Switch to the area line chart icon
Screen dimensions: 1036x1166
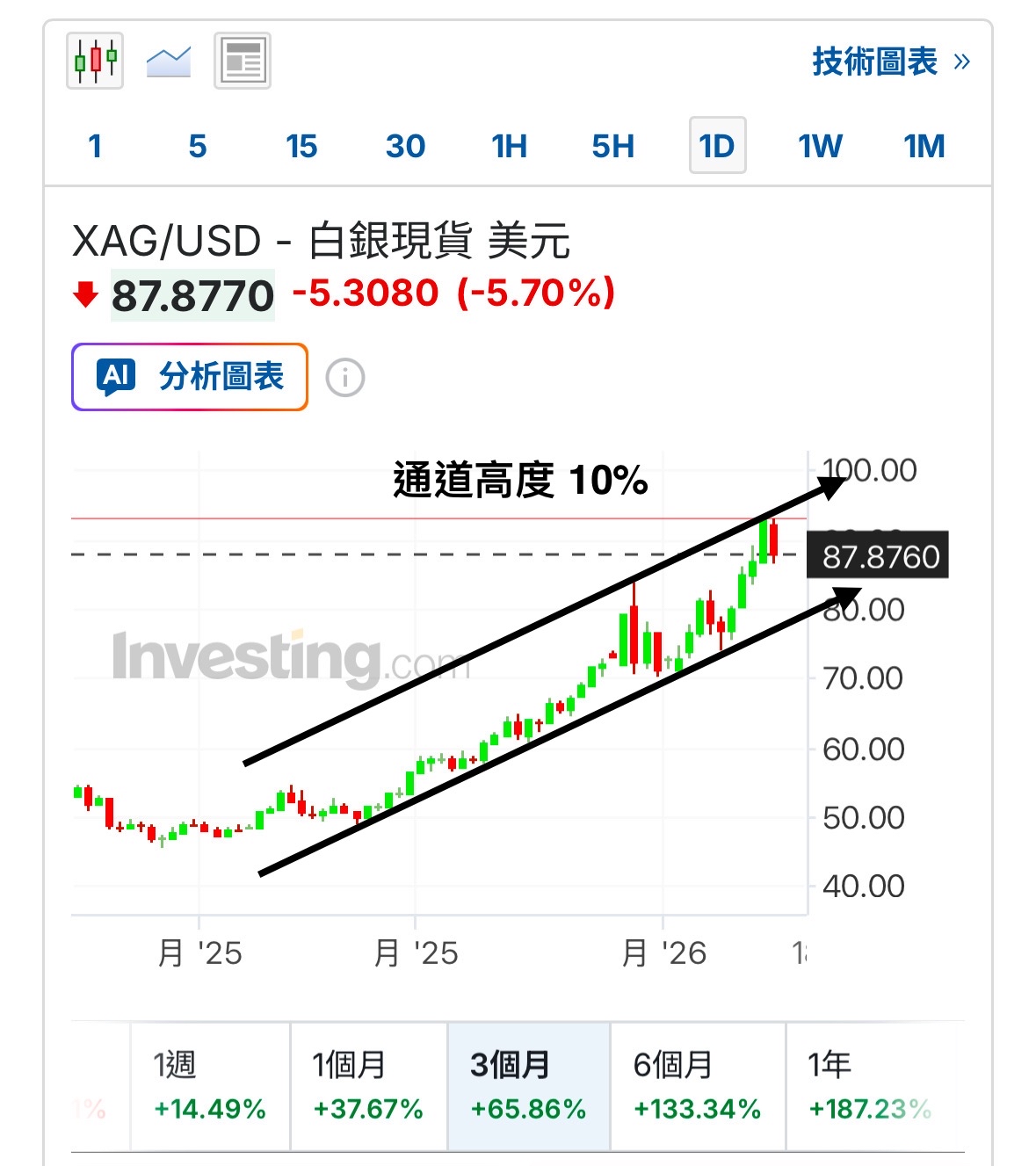point(169,62)
